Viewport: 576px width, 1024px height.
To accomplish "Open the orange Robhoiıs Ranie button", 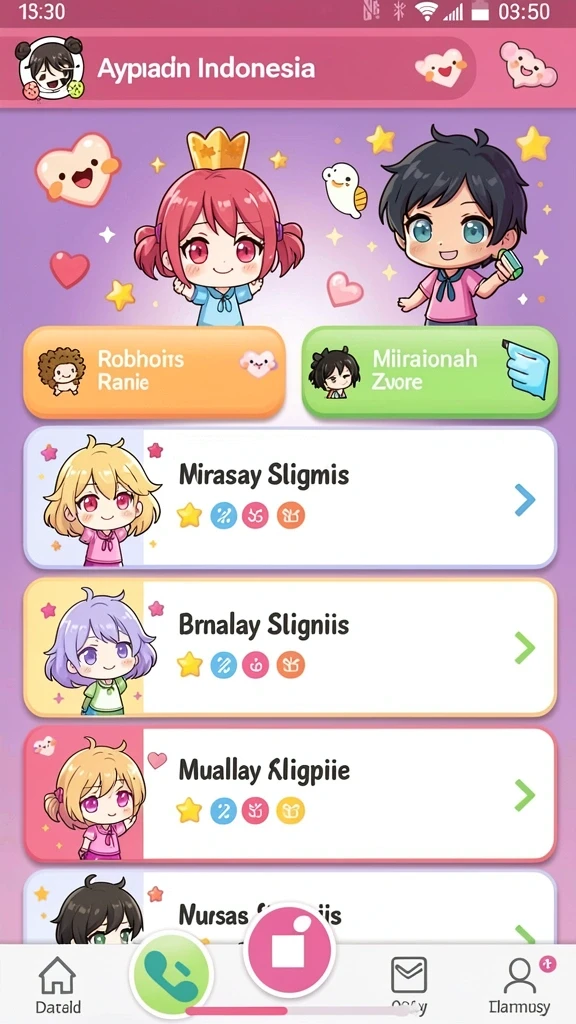I will coord(155,371).
